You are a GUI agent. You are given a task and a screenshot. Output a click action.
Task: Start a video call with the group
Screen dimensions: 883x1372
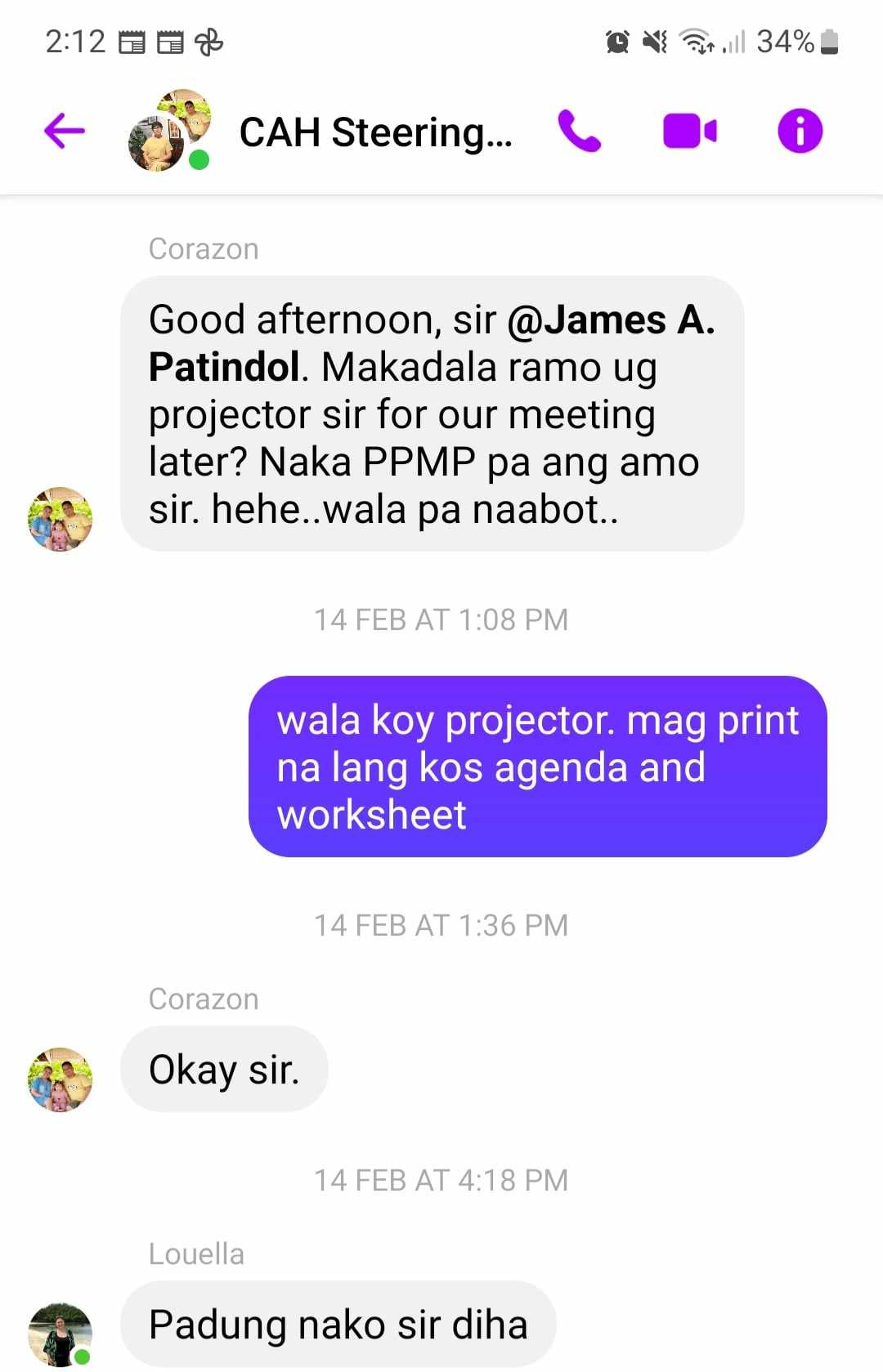point(689,131)
